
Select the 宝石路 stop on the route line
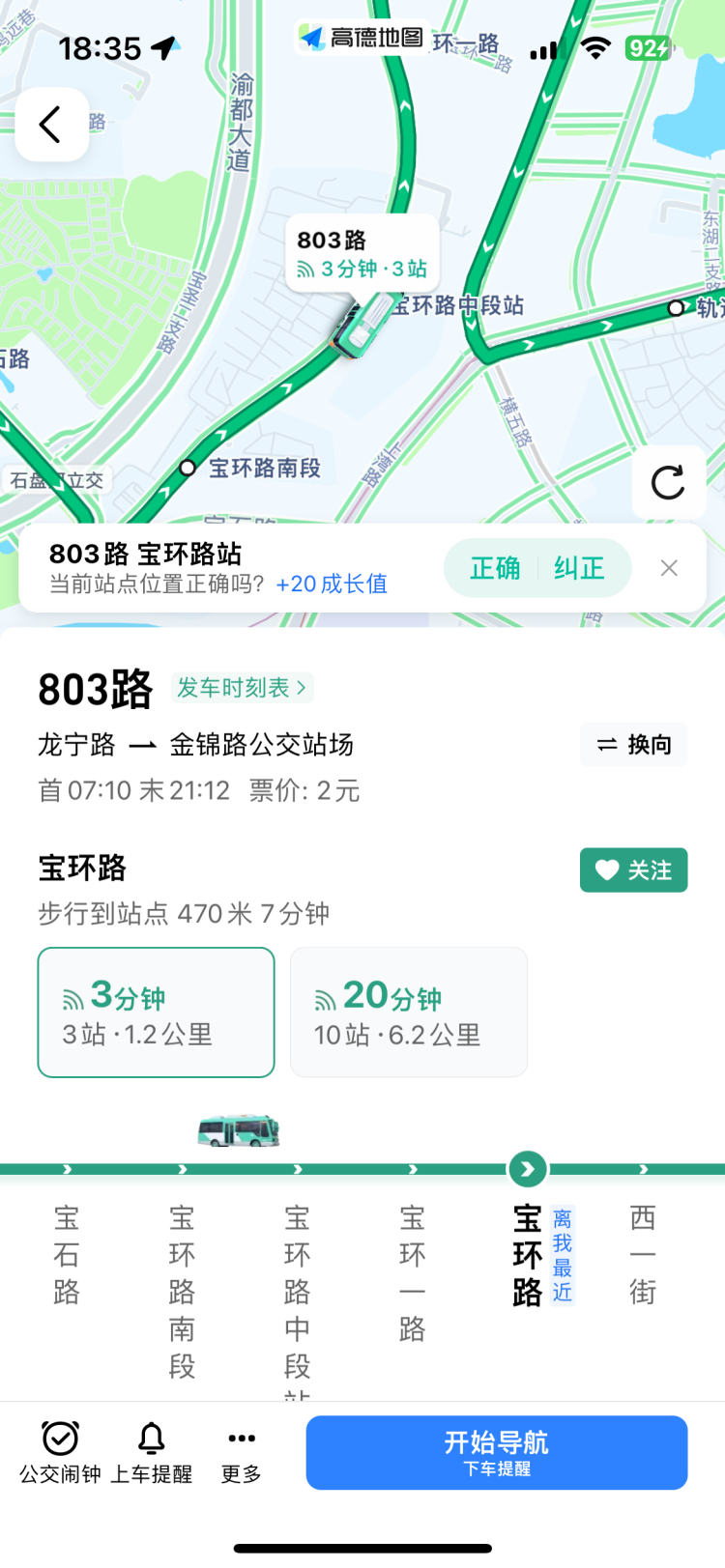(x=67, y=1254)
